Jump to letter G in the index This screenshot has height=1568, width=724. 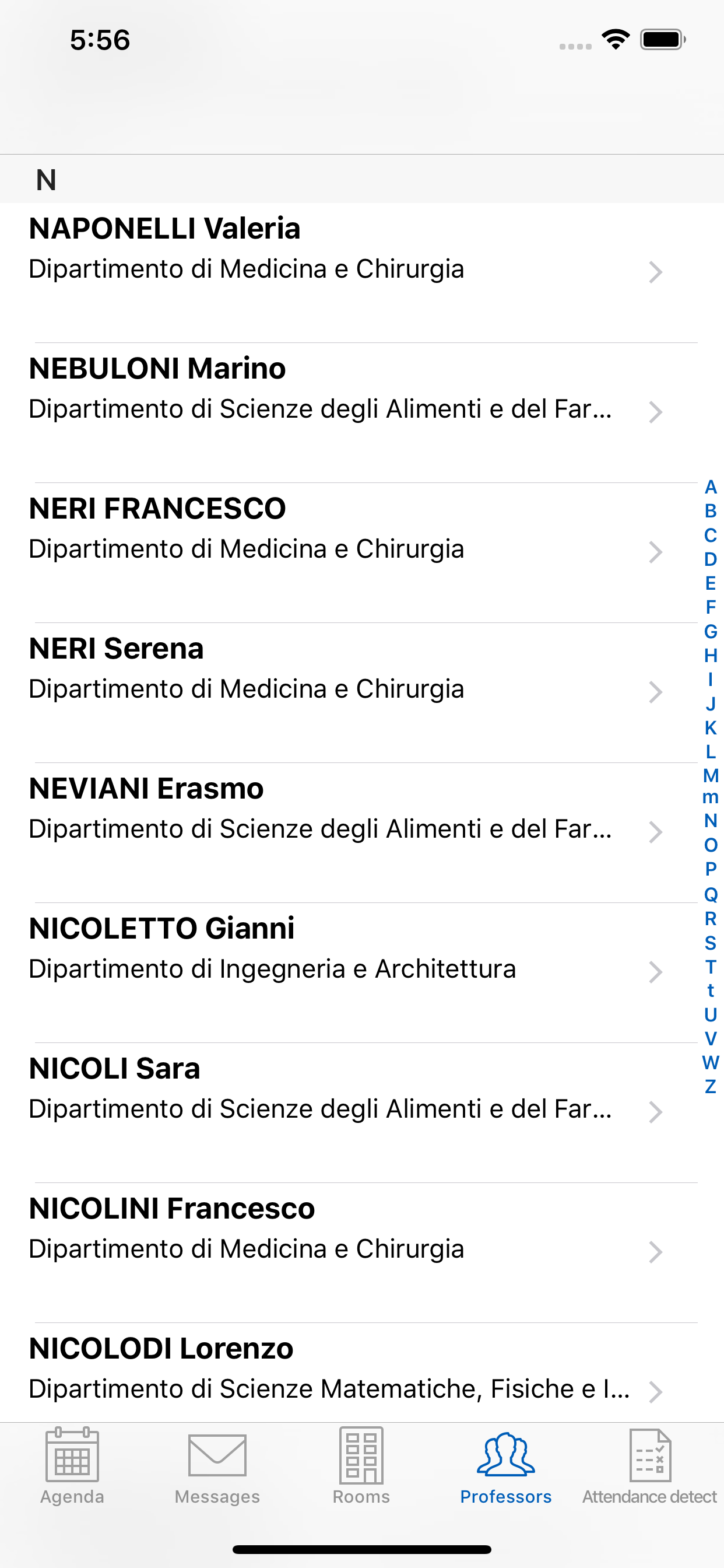tap(711, 631)
